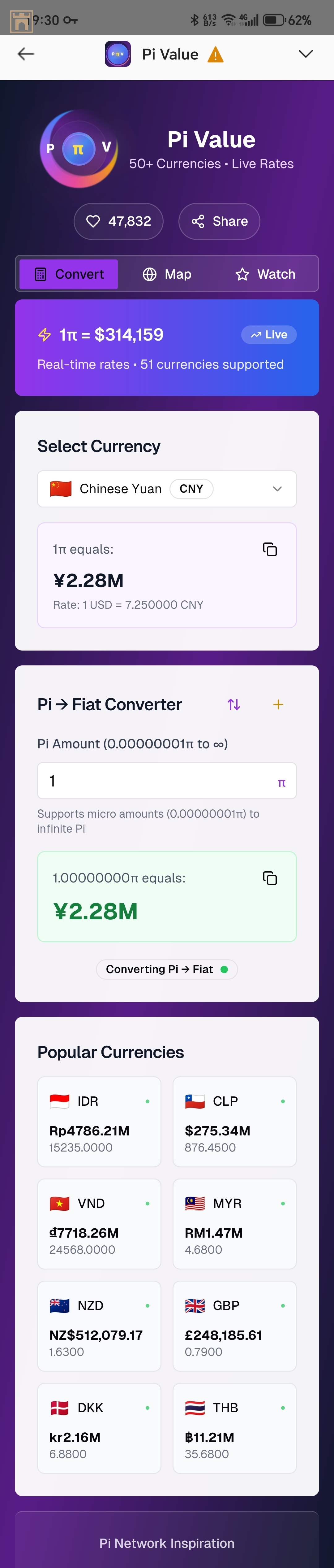Screen dimensions: 334x1568
Task: Copy the 1π equals ¥2.28M value
Action: (269, 550)
